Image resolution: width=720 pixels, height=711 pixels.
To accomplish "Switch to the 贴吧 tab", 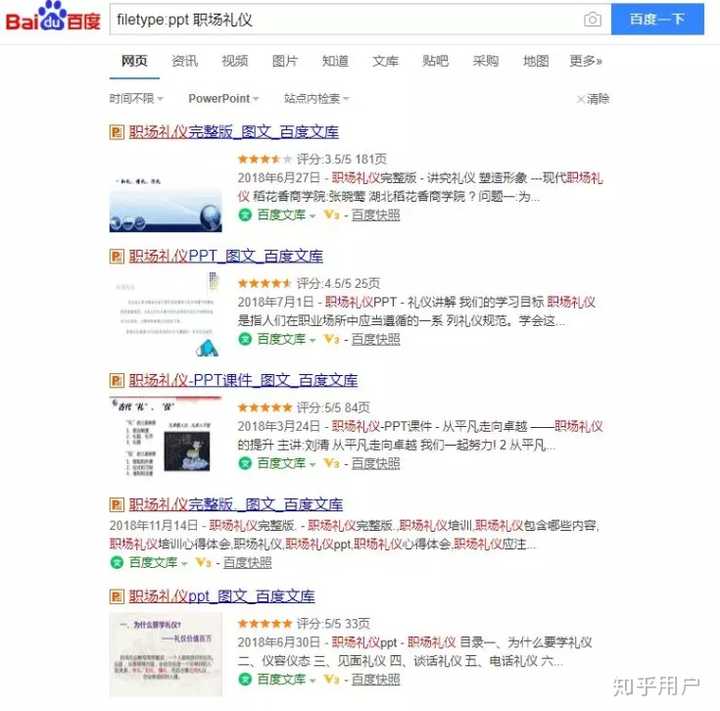I will pos(435,61).
